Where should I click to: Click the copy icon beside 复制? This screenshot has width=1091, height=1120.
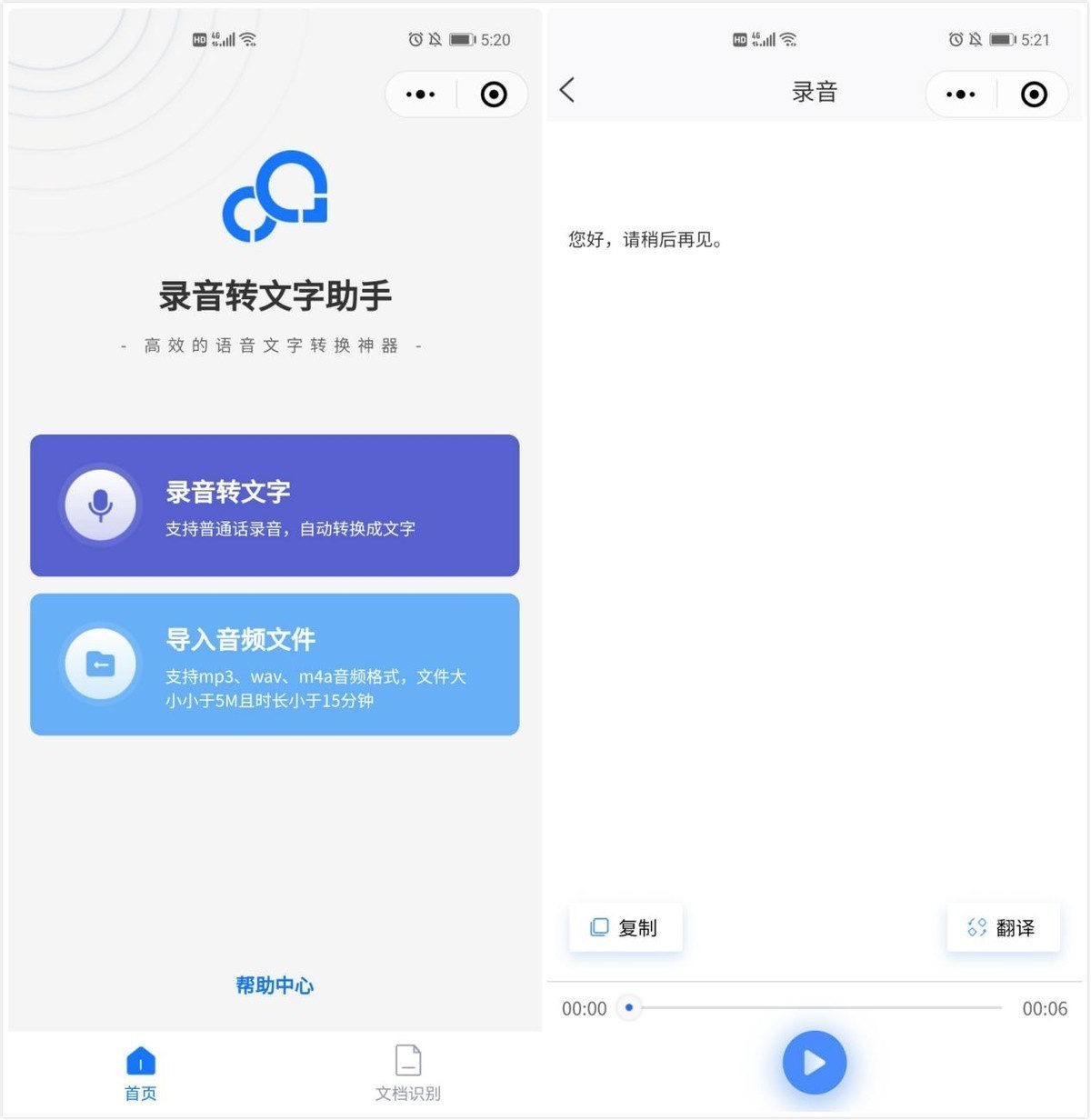pyautogui.click(x=599, y=926)
